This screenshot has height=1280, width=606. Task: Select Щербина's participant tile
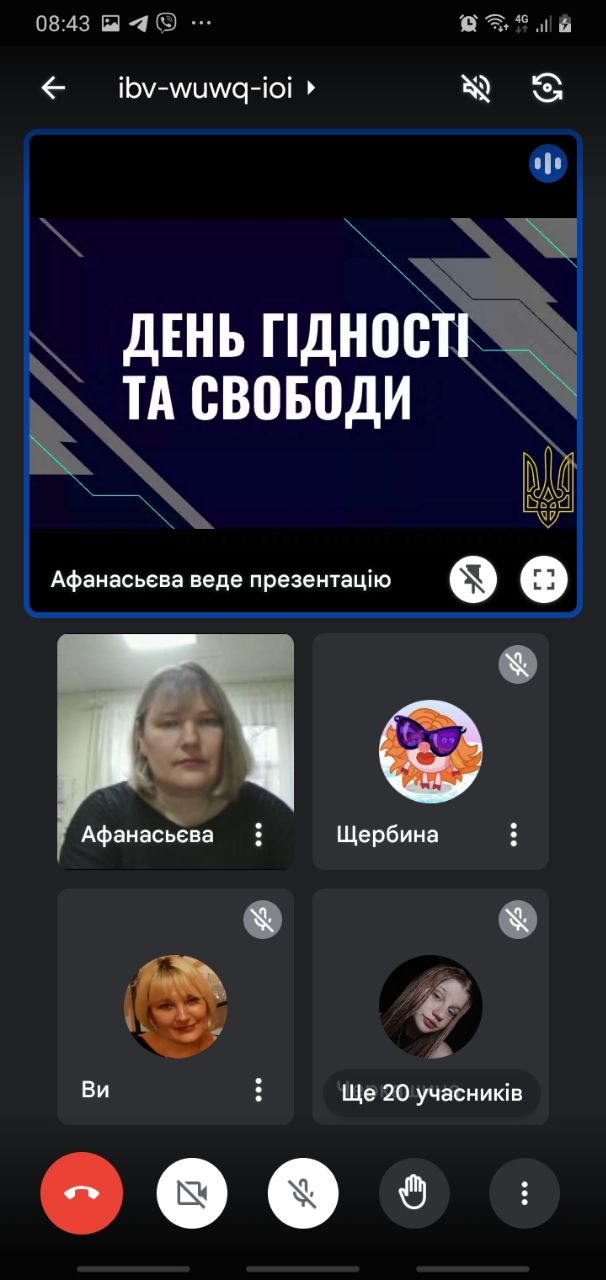coord(430,750)
